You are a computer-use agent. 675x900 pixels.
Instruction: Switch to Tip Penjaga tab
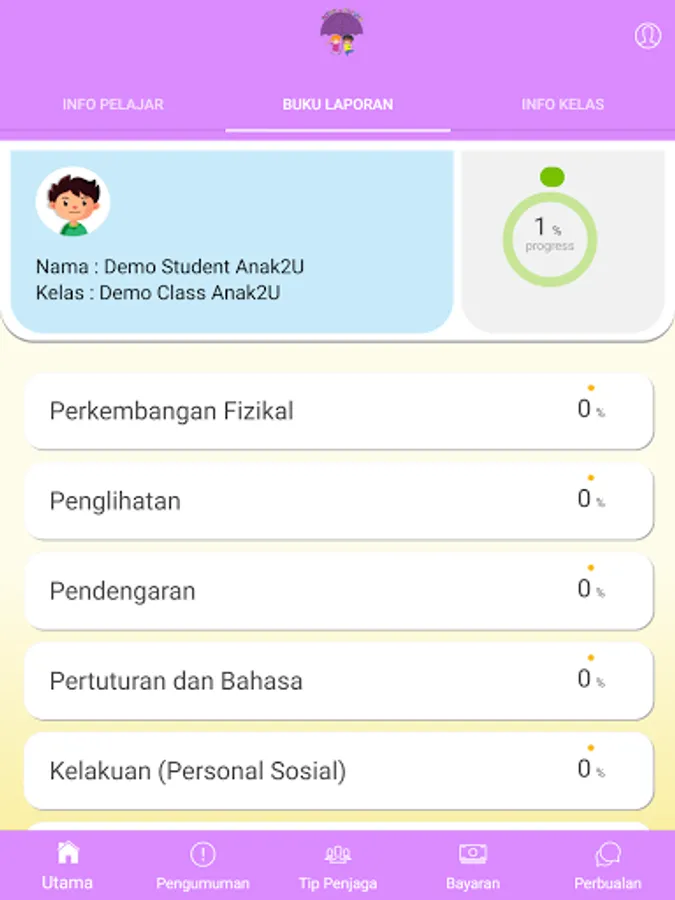(x=338, y=866)
